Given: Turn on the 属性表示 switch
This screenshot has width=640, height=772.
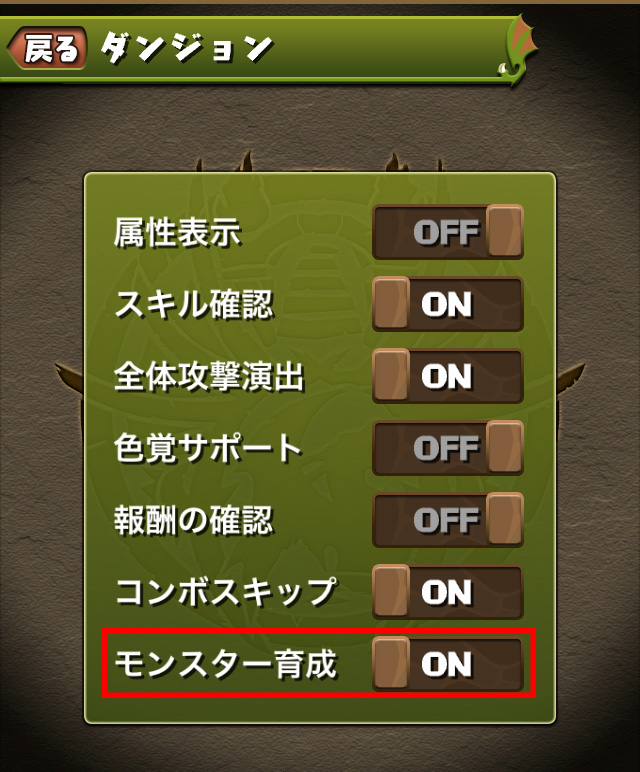Looking at the screenshot, I should point(448,232).
